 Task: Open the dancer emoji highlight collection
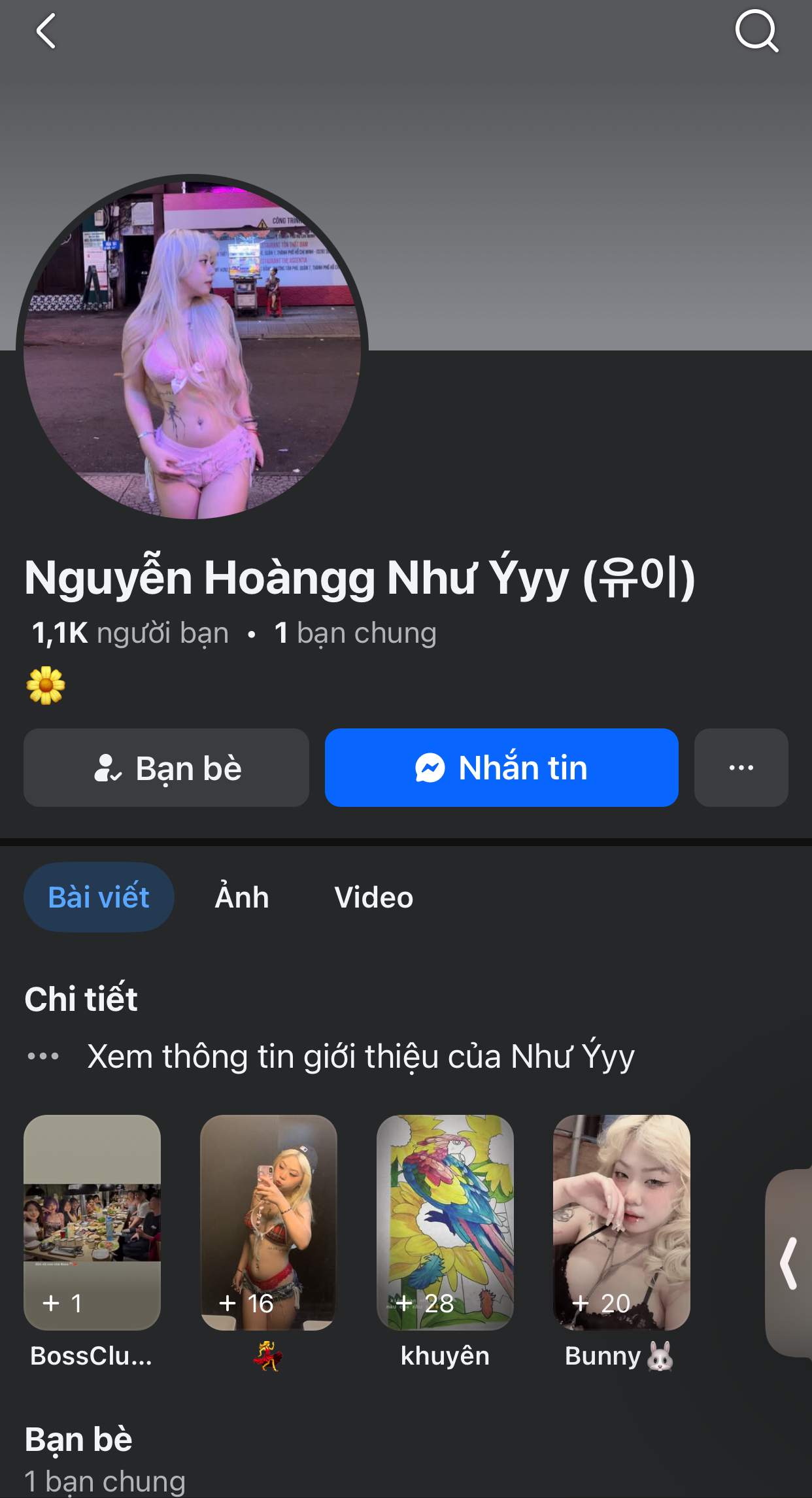(269, 1223)
